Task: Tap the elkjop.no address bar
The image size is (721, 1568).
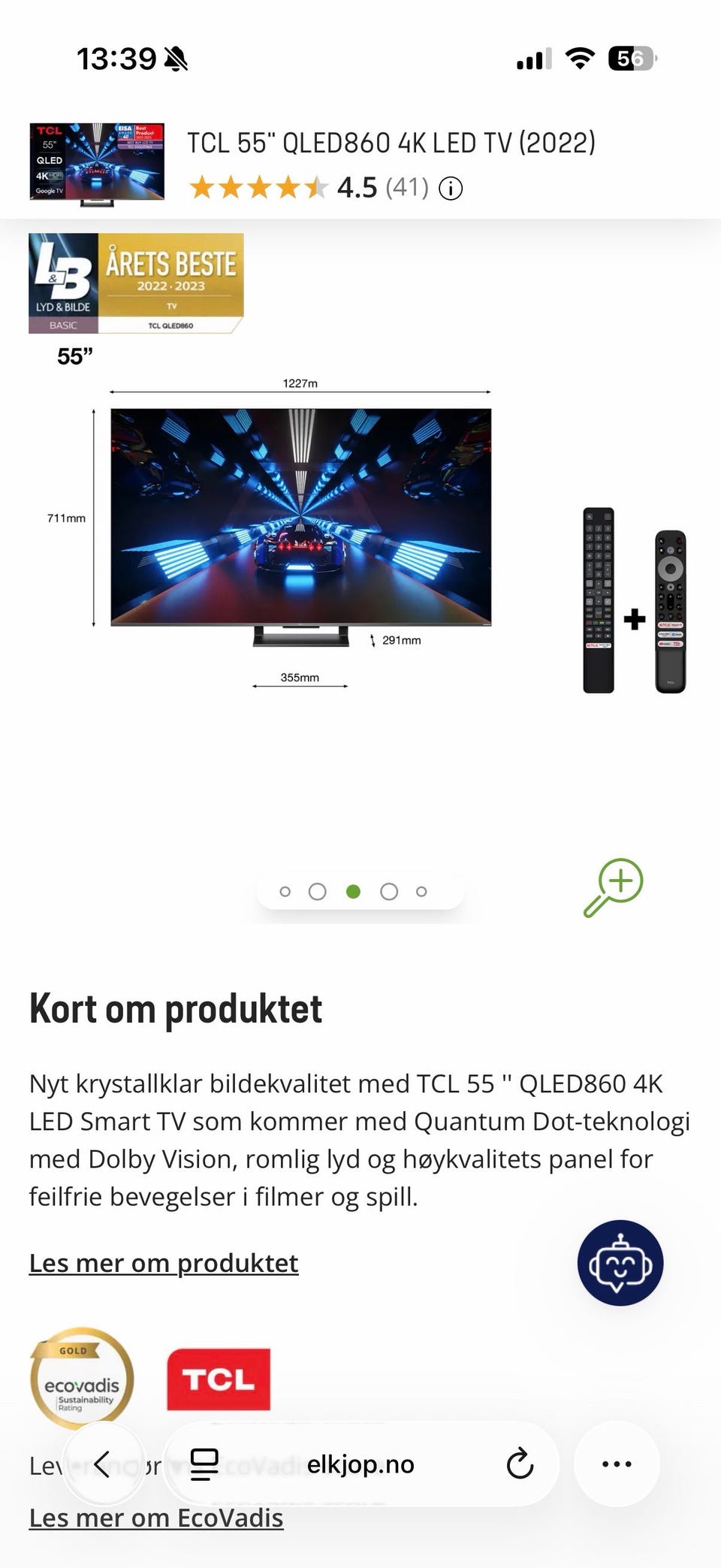Action: (x=361, y=1464)
